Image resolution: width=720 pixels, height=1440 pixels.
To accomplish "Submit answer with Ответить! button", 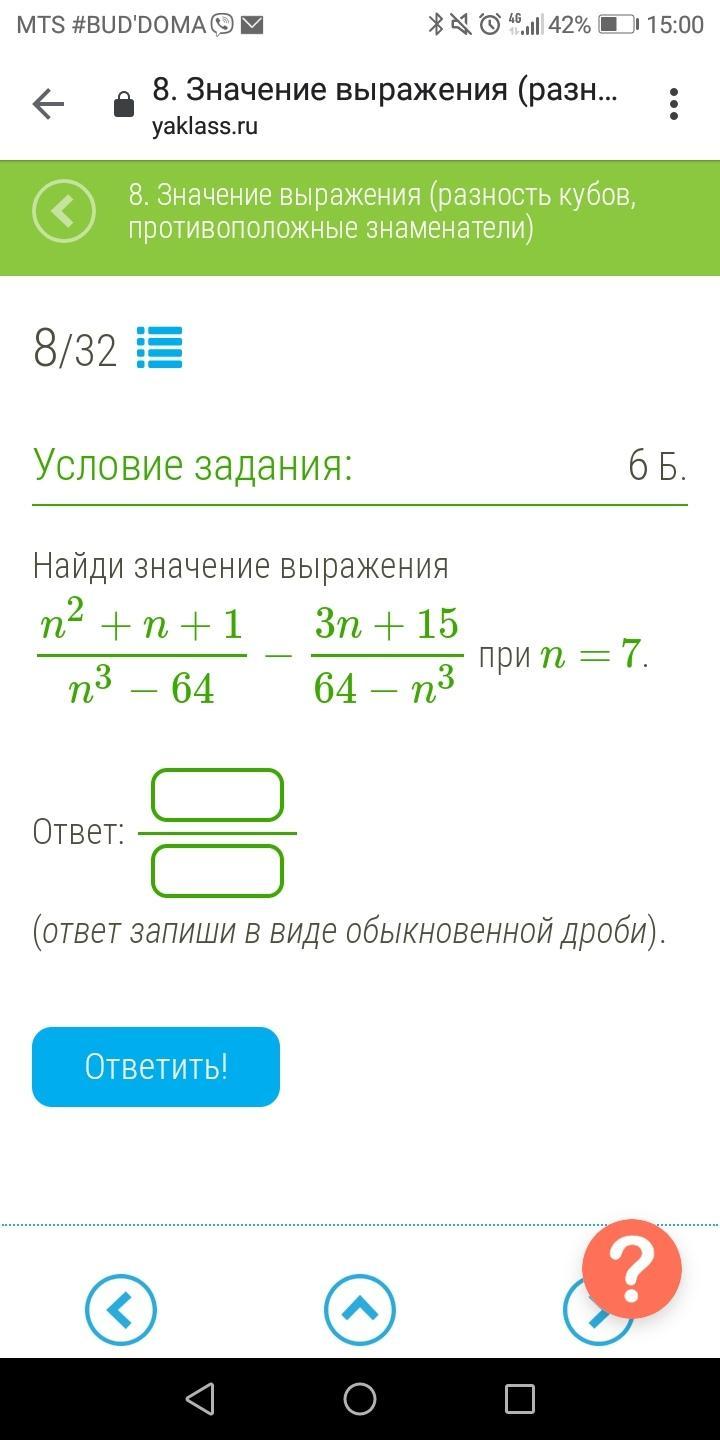I will 156,1067.
